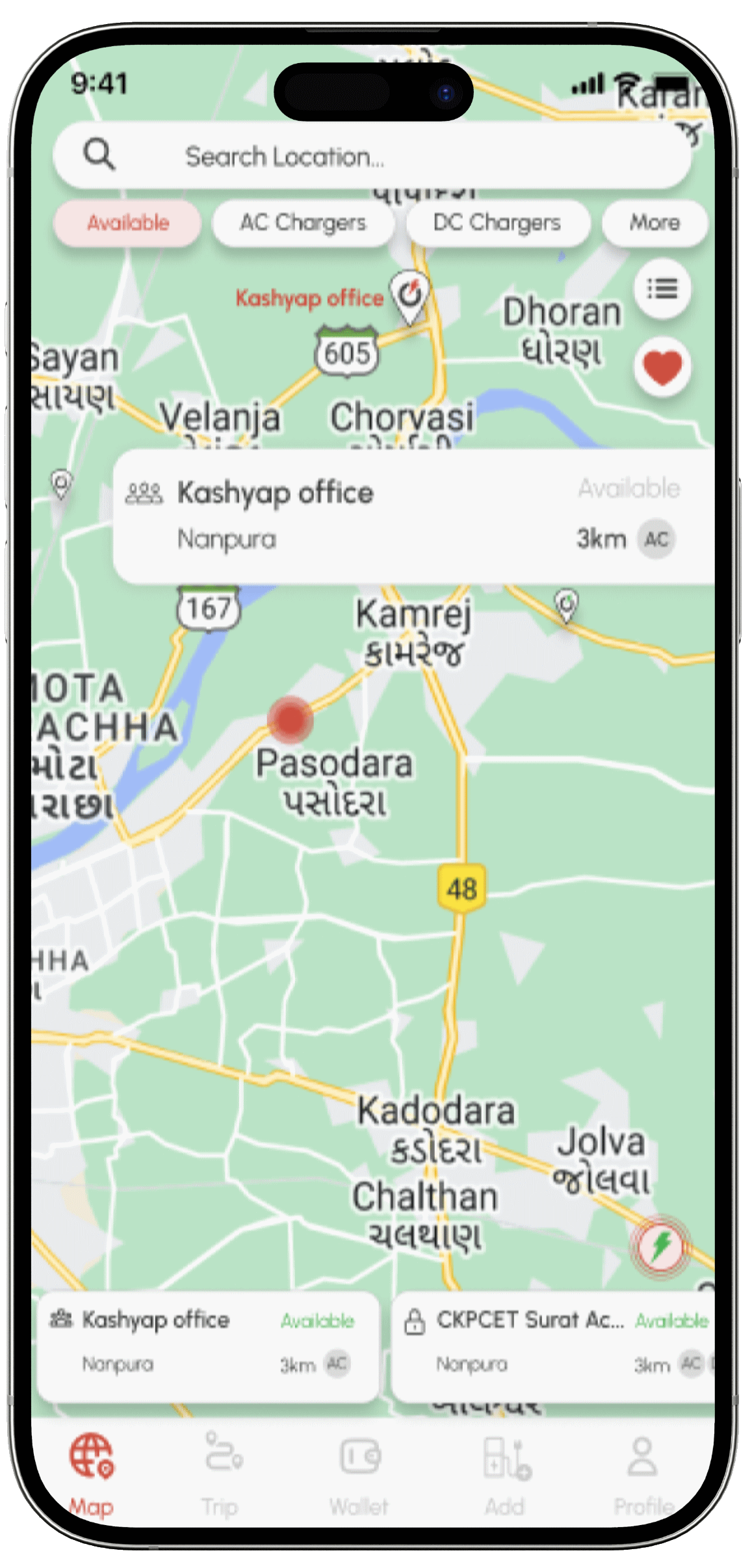Tap the red lightning charging button
752x1568 pixels.
(x=660, y=1246)
